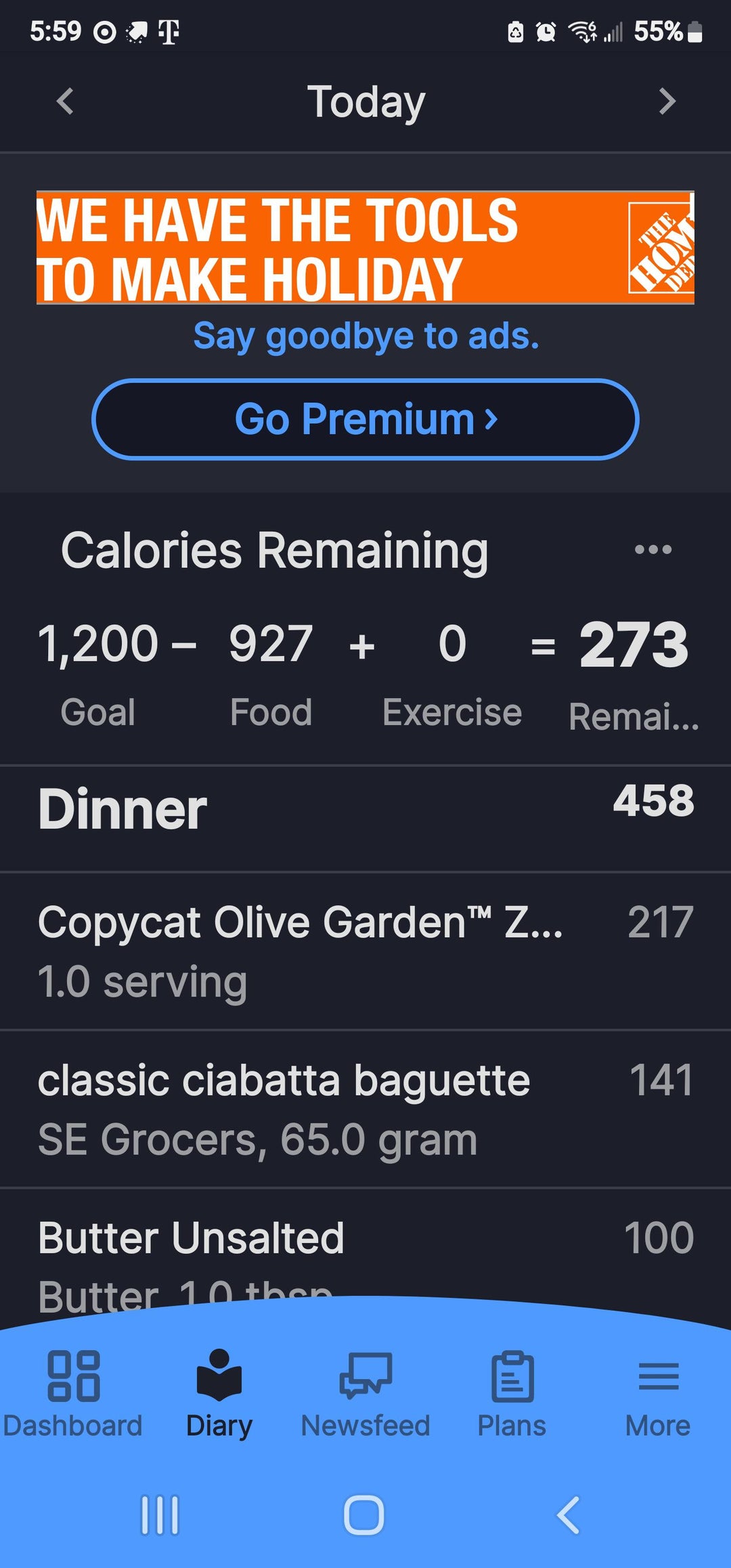
Task: Tap the system home button
Action: (x=364, y=1515)
